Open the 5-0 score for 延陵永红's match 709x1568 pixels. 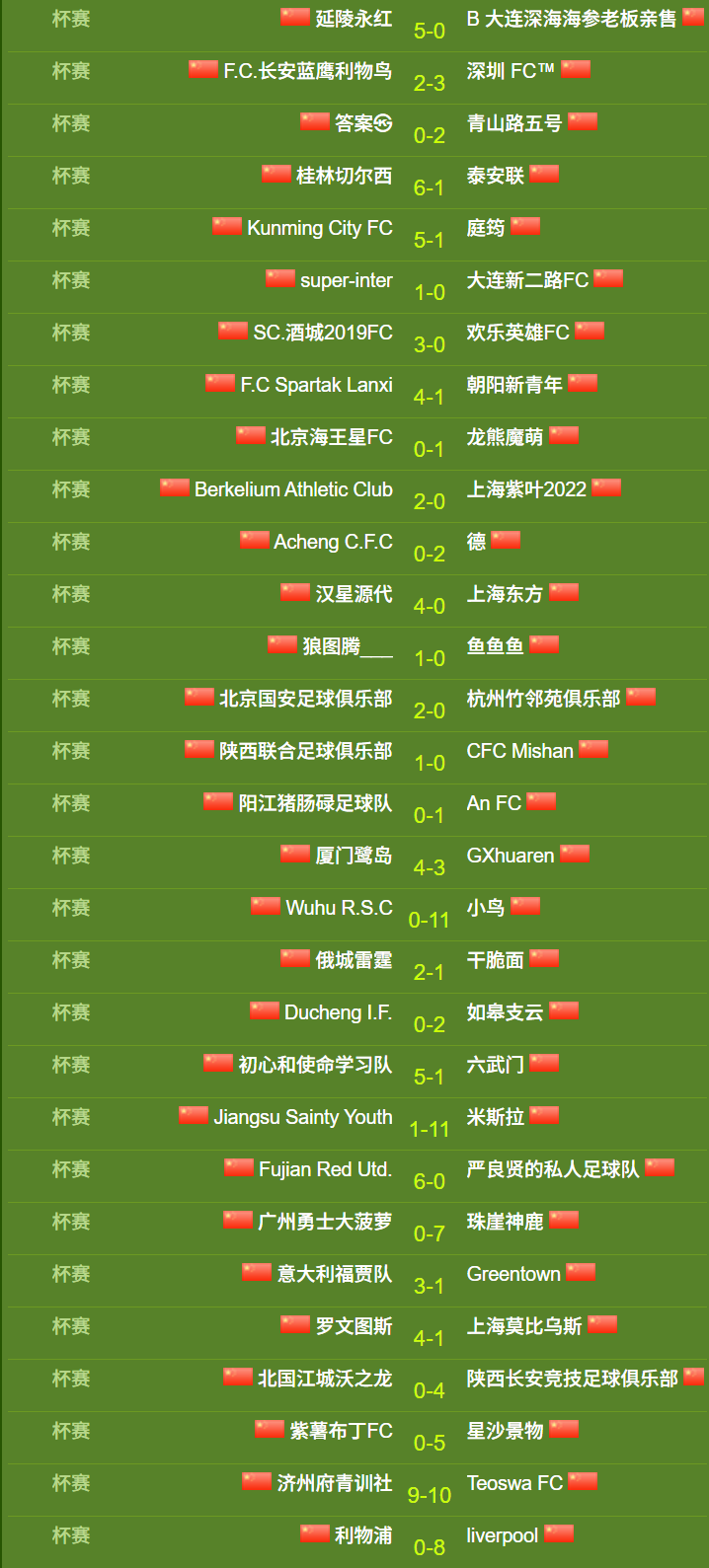coord(429,32)
